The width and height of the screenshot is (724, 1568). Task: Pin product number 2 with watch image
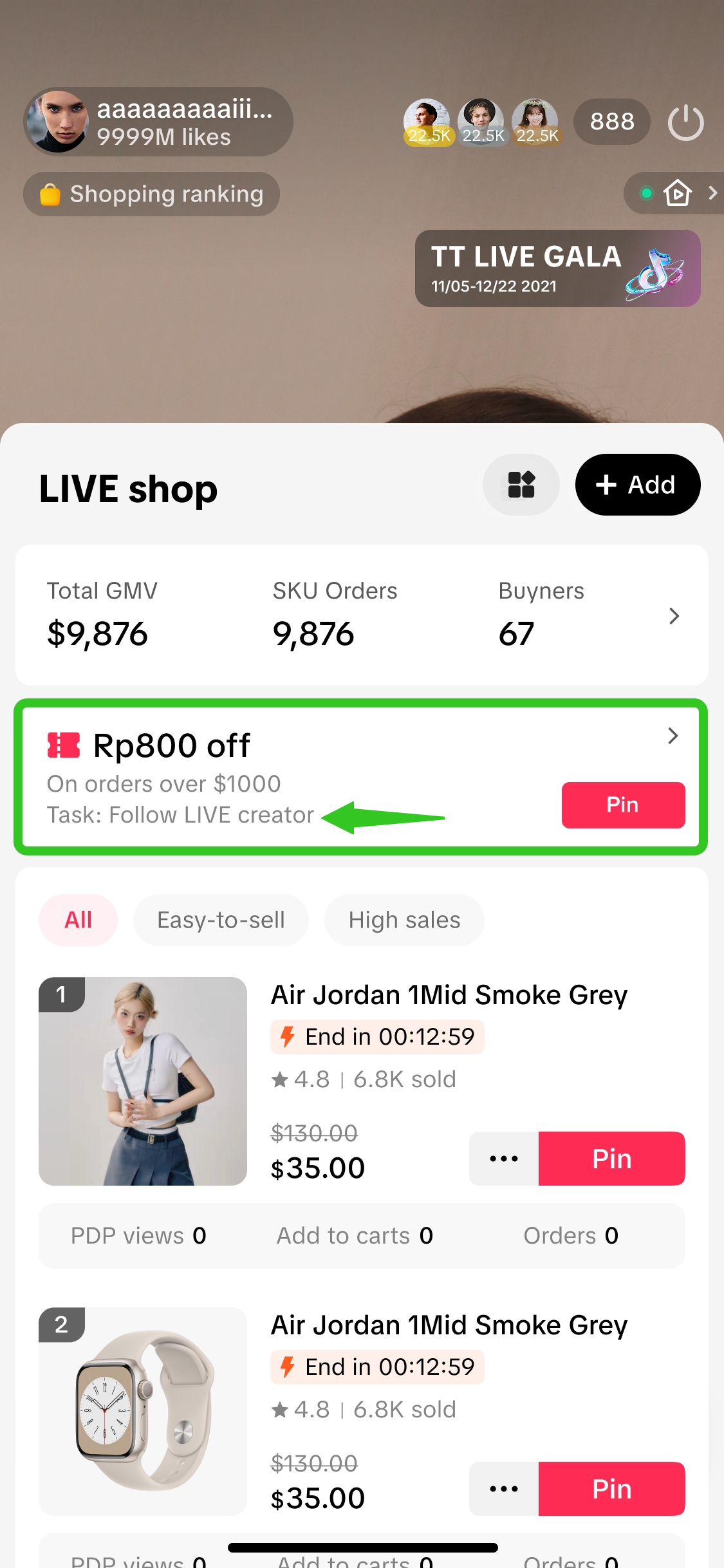(x=611, y=1489)
